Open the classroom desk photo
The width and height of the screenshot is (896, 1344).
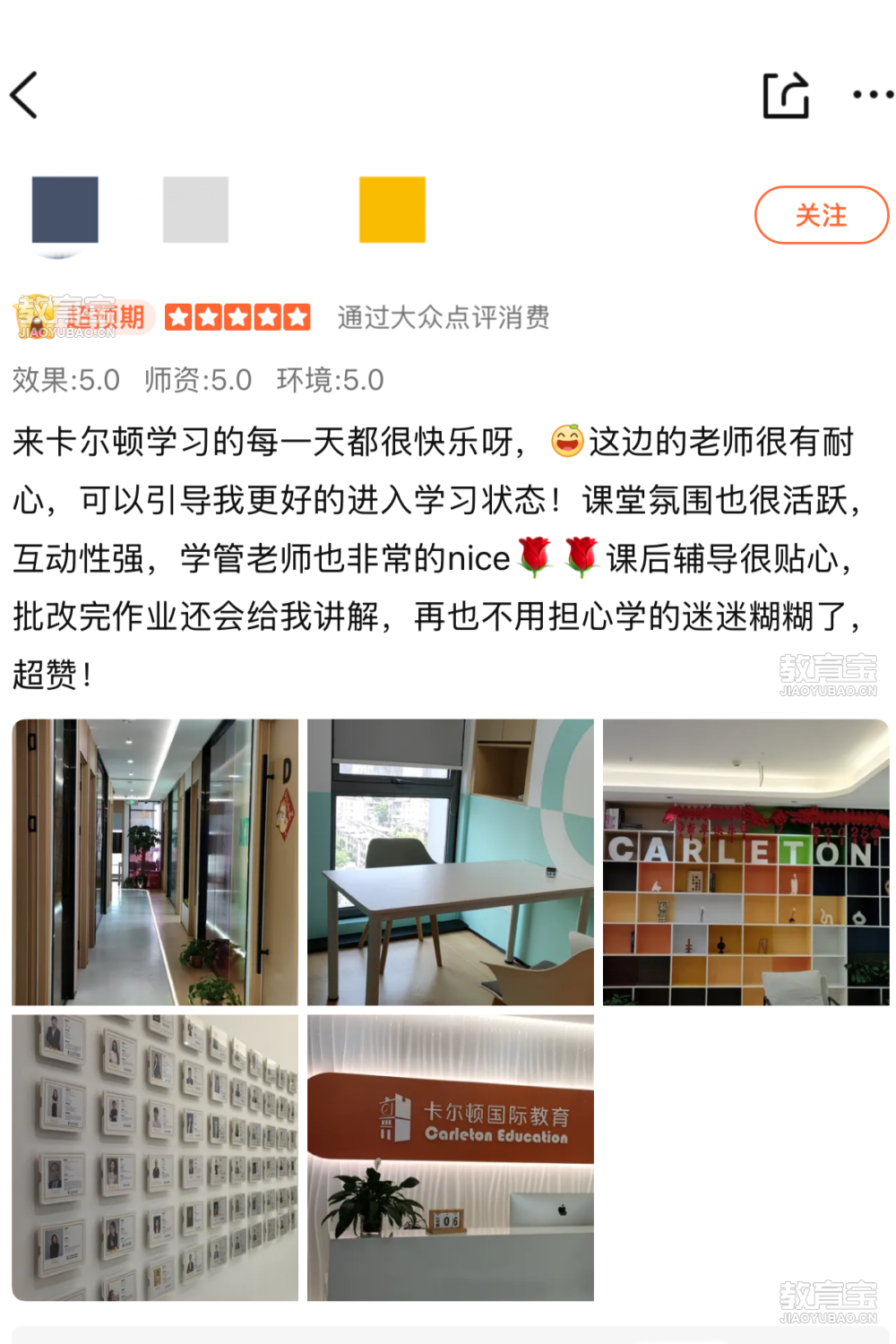coord(450,862)
